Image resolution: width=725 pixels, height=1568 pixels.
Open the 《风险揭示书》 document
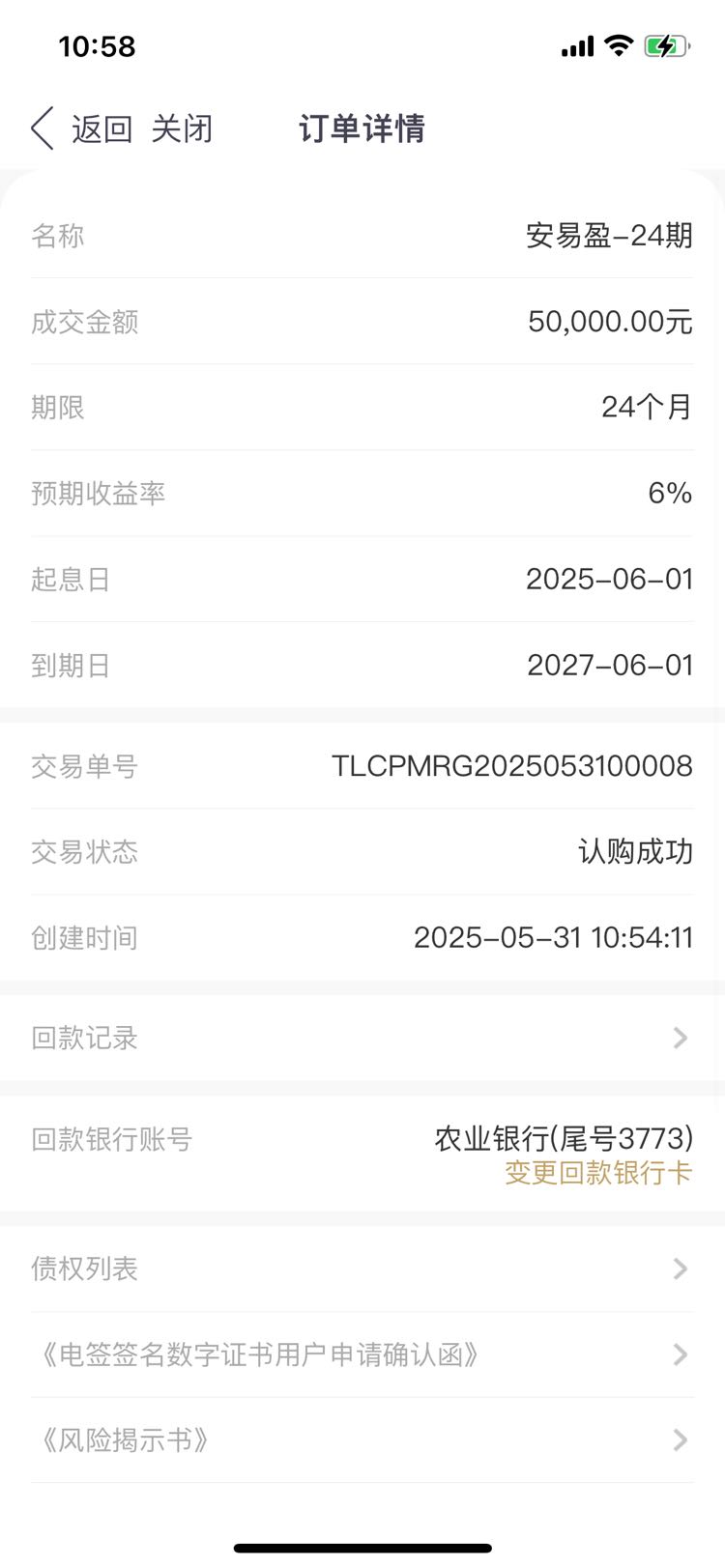pyautogui.click(x=362, y=1440)
